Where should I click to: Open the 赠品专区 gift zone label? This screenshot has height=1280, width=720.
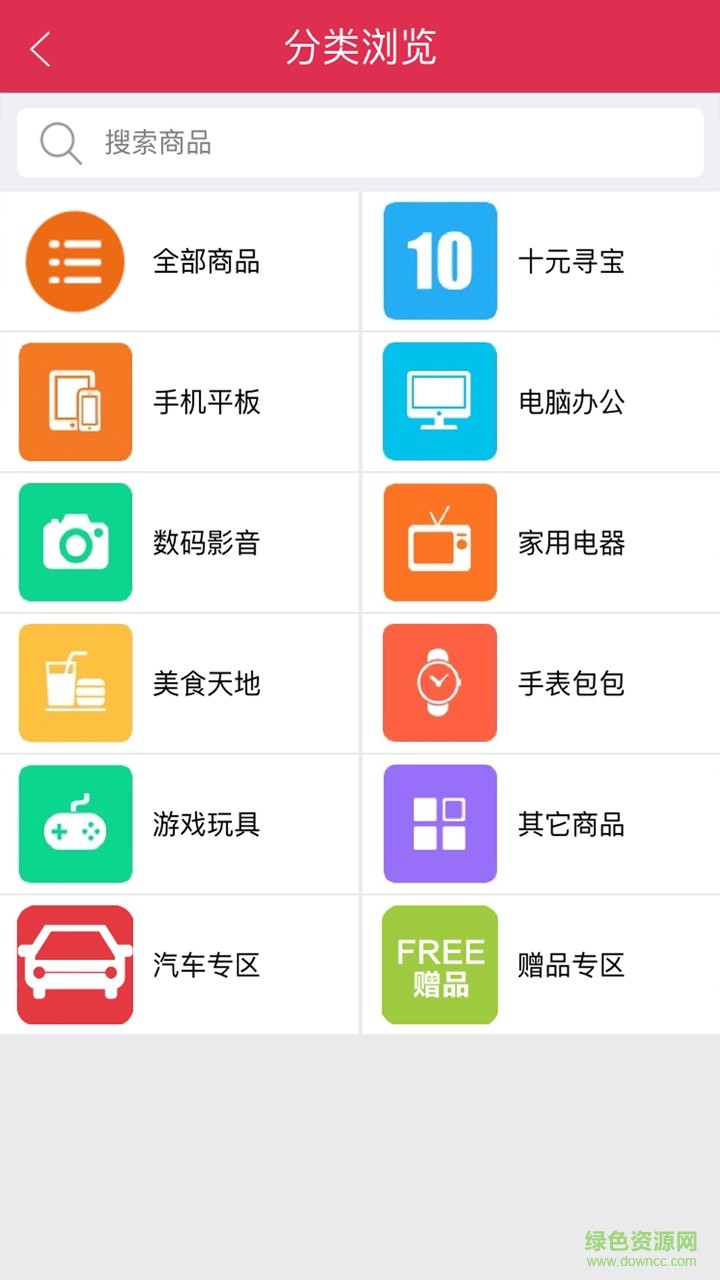click(570, 965)
